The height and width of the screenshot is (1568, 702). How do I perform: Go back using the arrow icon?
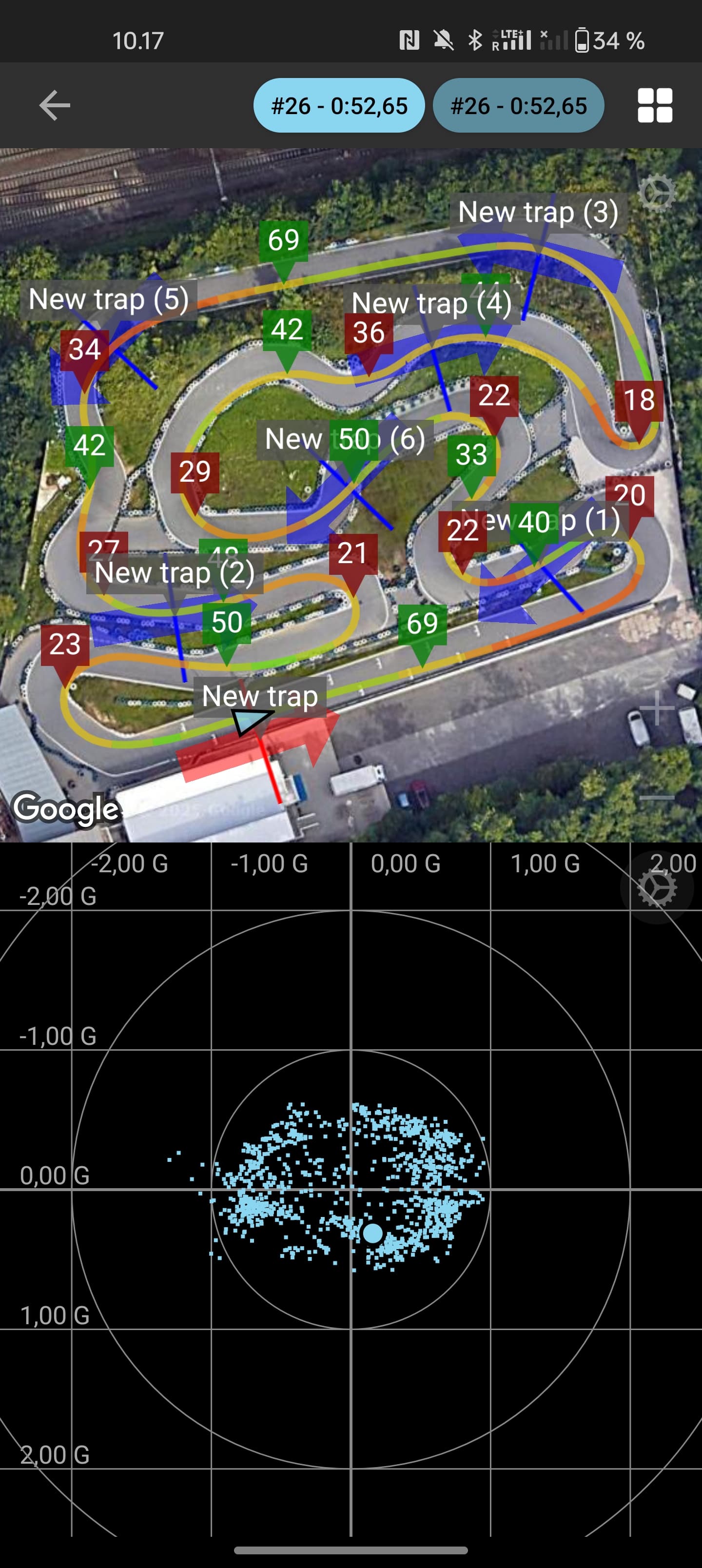55,105
